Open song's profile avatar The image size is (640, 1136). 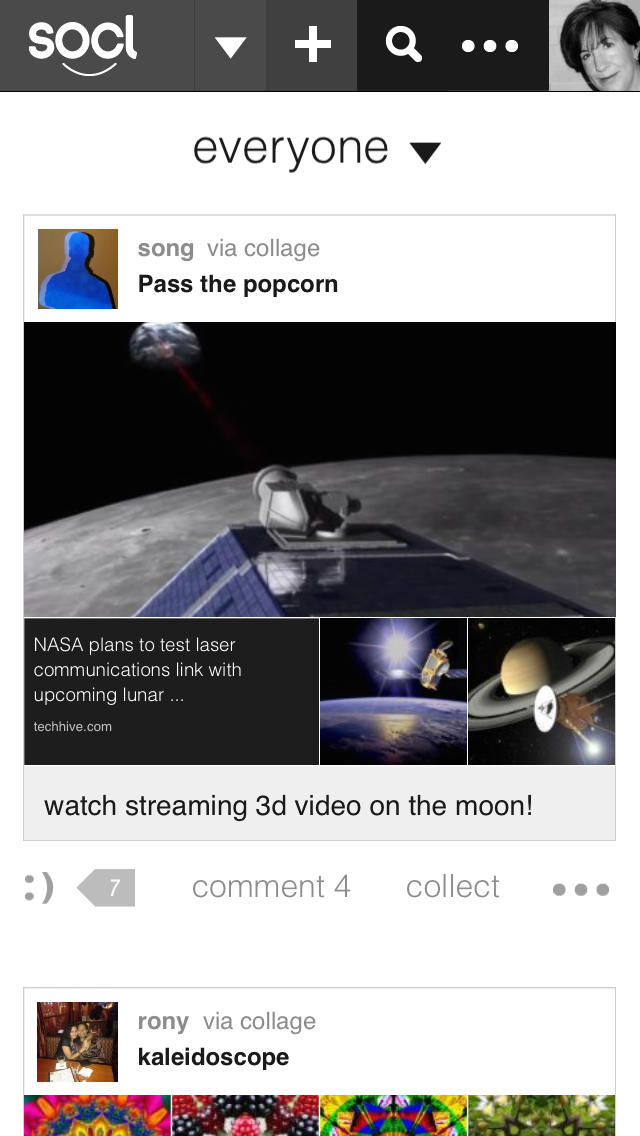pyautogui.click(x=78, y=269)
